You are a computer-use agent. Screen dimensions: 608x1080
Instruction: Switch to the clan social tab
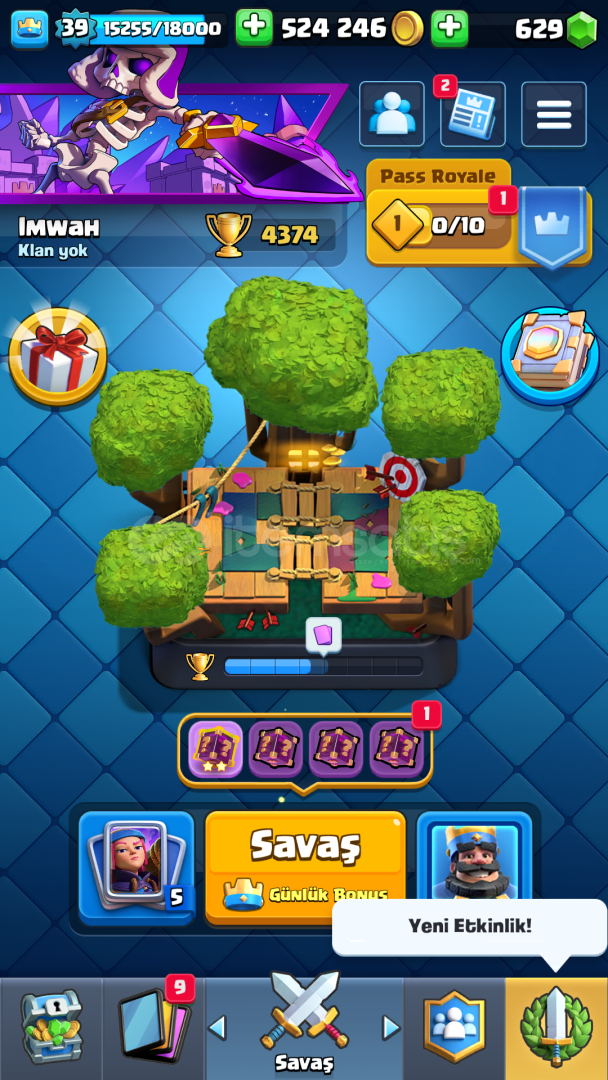coord(454,1026)
